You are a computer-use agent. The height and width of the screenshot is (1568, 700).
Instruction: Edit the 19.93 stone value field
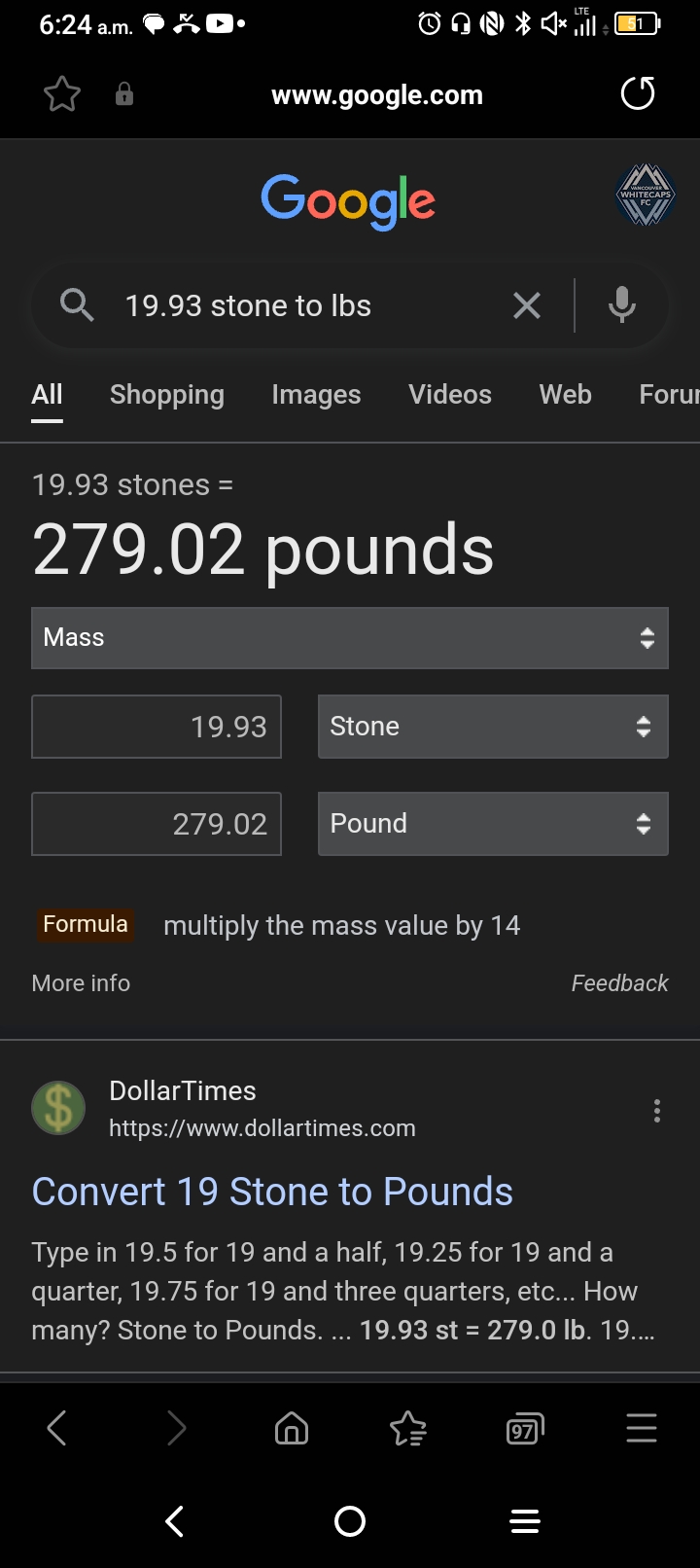click(157, 727)
